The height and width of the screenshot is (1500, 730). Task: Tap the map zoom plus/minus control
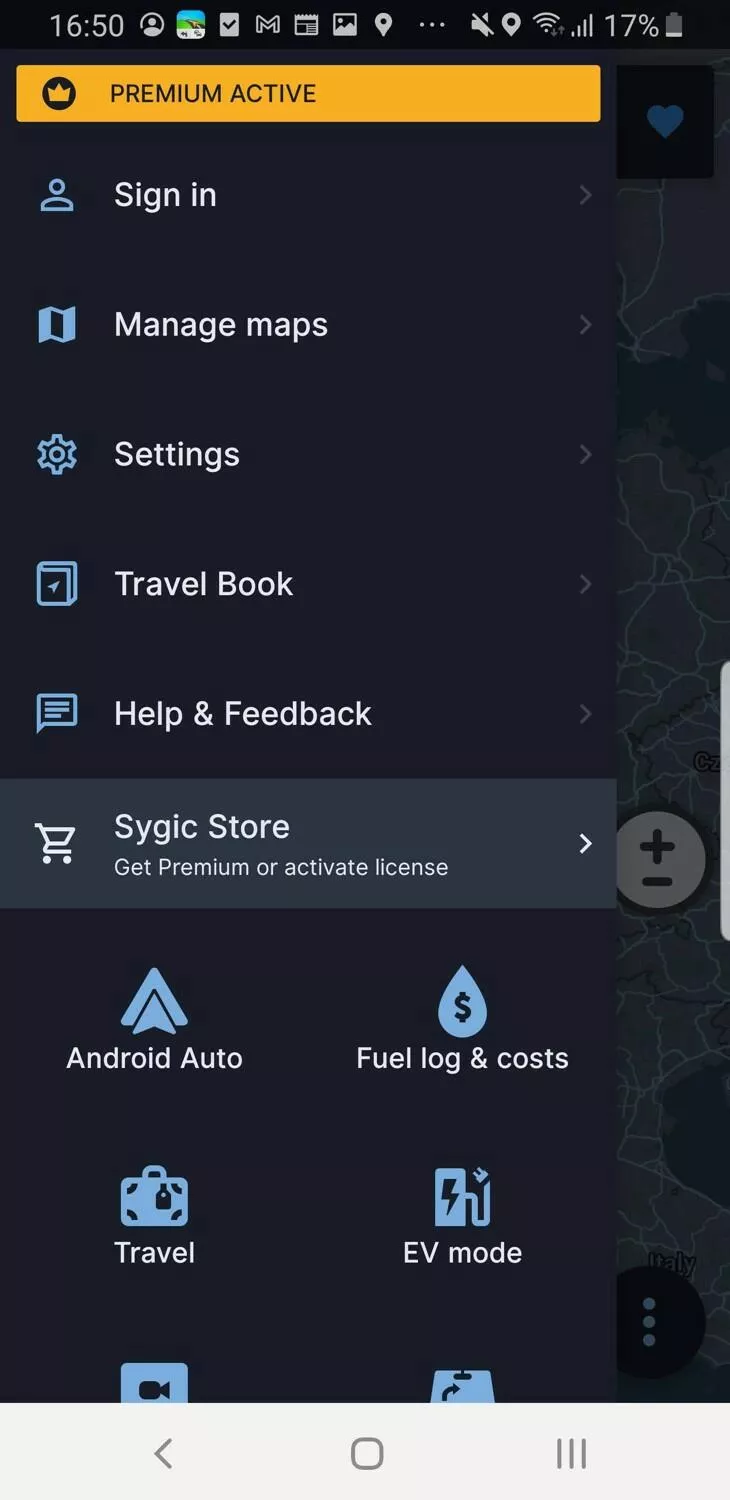[657, 860]
